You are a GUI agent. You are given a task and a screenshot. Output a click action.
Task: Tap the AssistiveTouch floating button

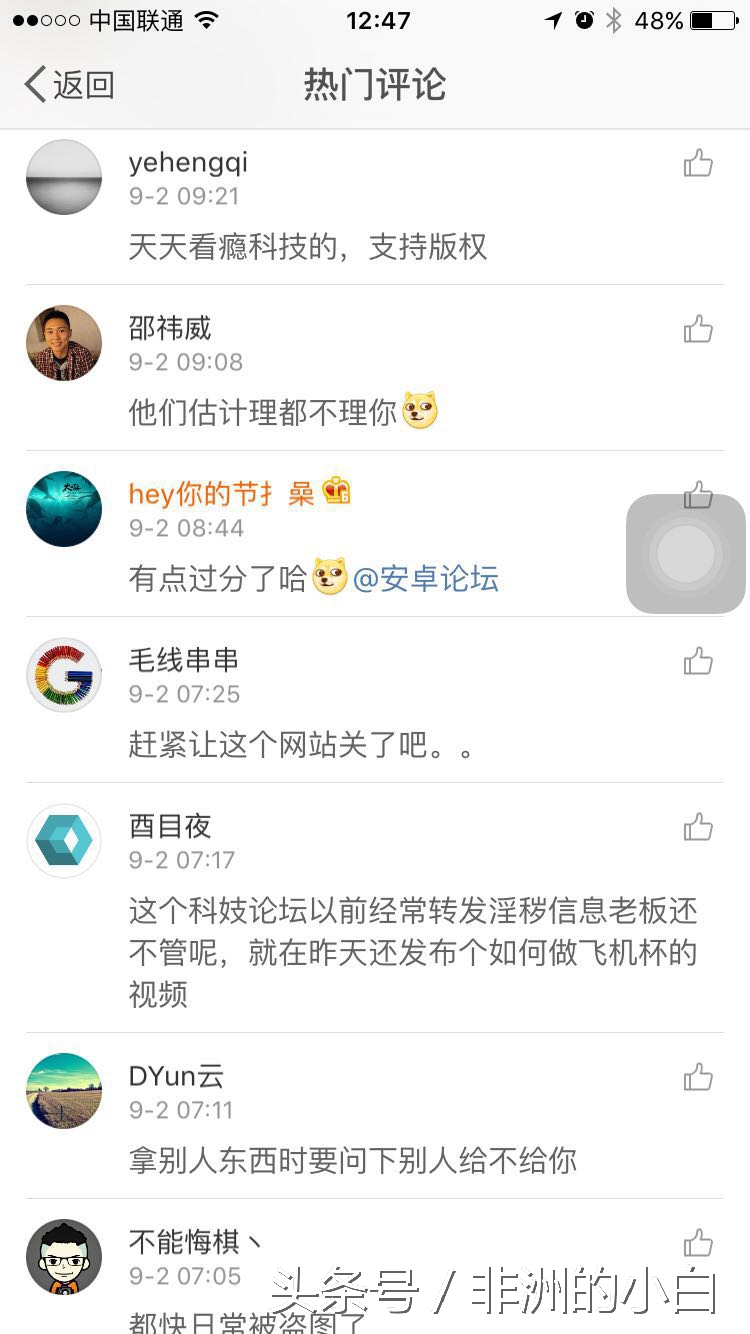tap(685, 555)
